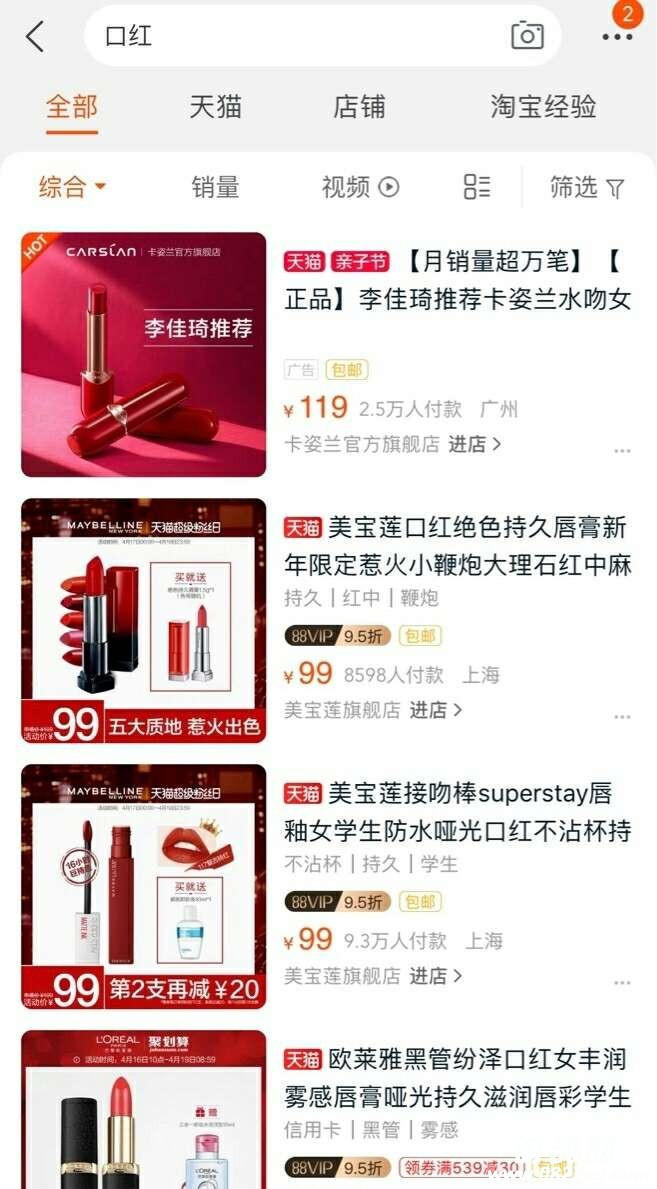Switch to the 淘宝经验 tab

[x=543, y=107]
